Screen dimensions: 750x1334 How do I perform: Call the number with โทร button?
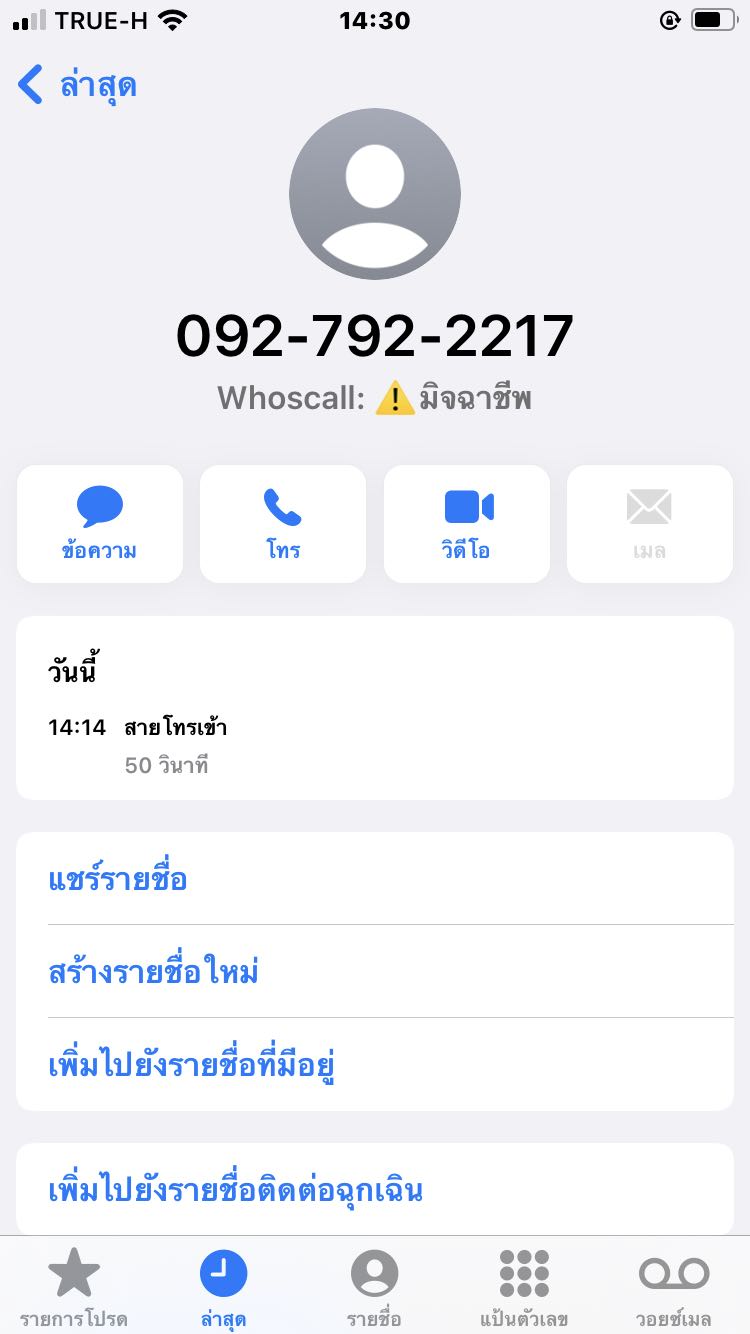[283, 524]
